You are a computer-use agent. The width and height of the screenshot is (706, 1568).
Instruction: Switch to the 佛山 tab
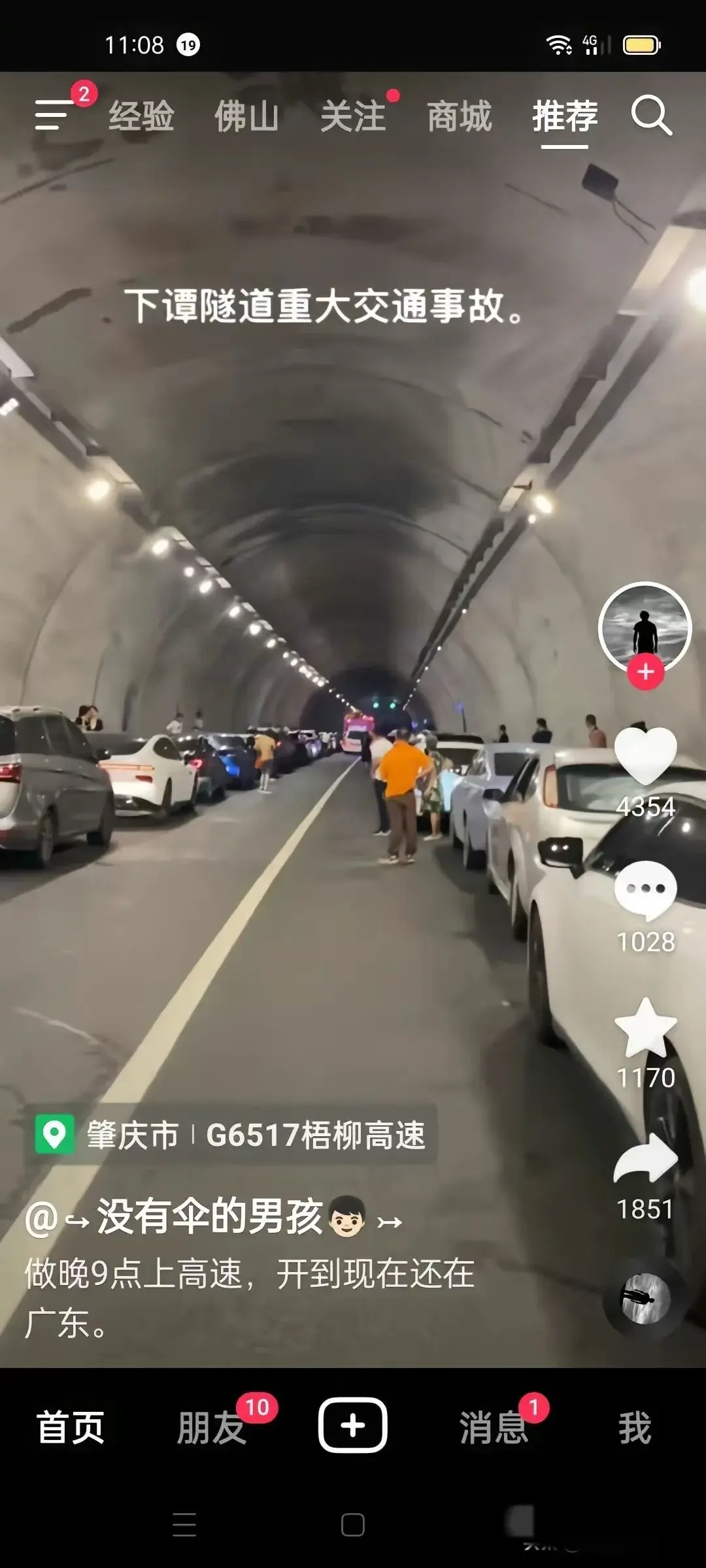247,117
